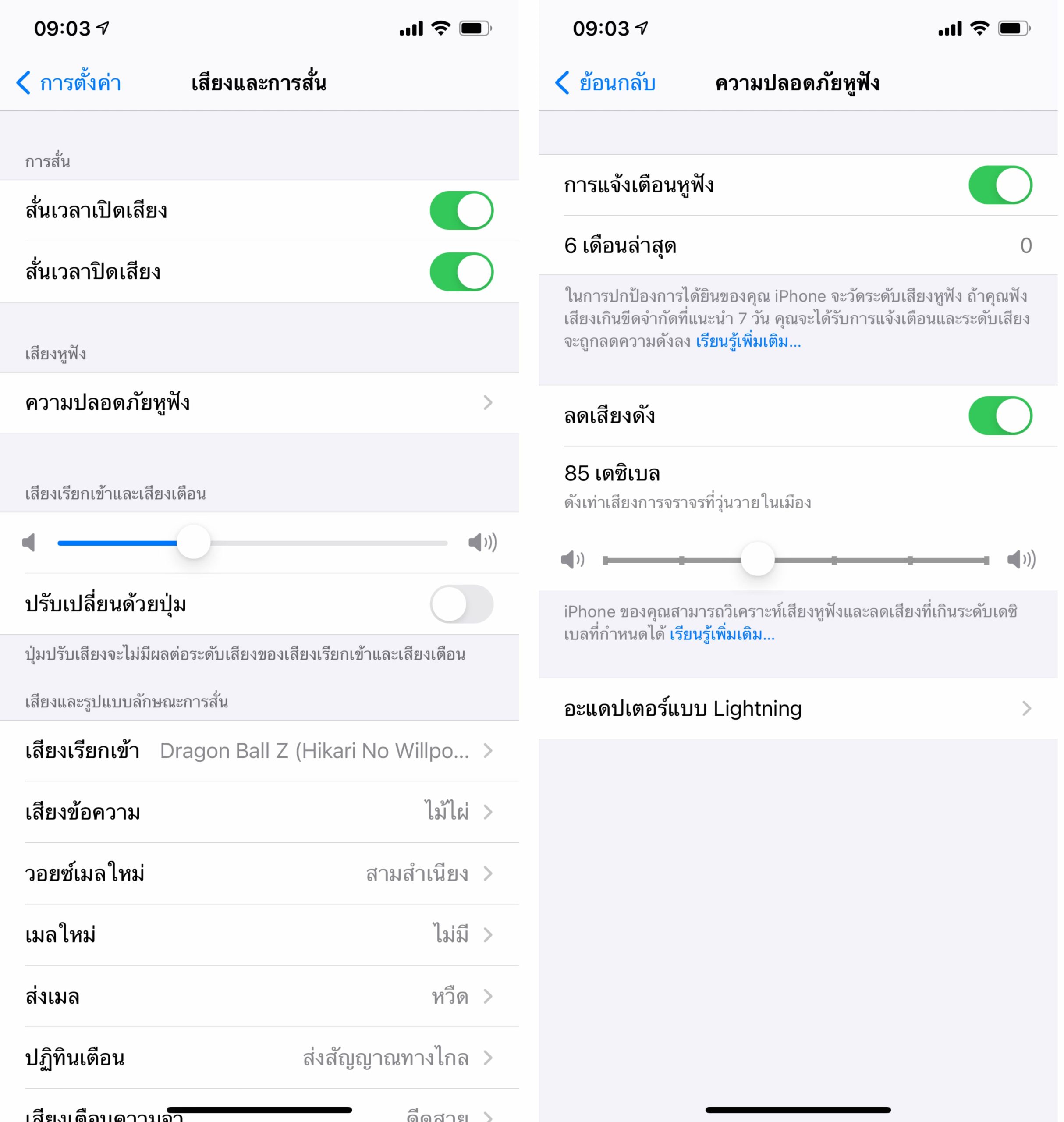The height and width of the screenshot is (1122, 1064).
Task: Open เสียงเรียกเข้า ringtone setting
Action: [x=259, y=751]
